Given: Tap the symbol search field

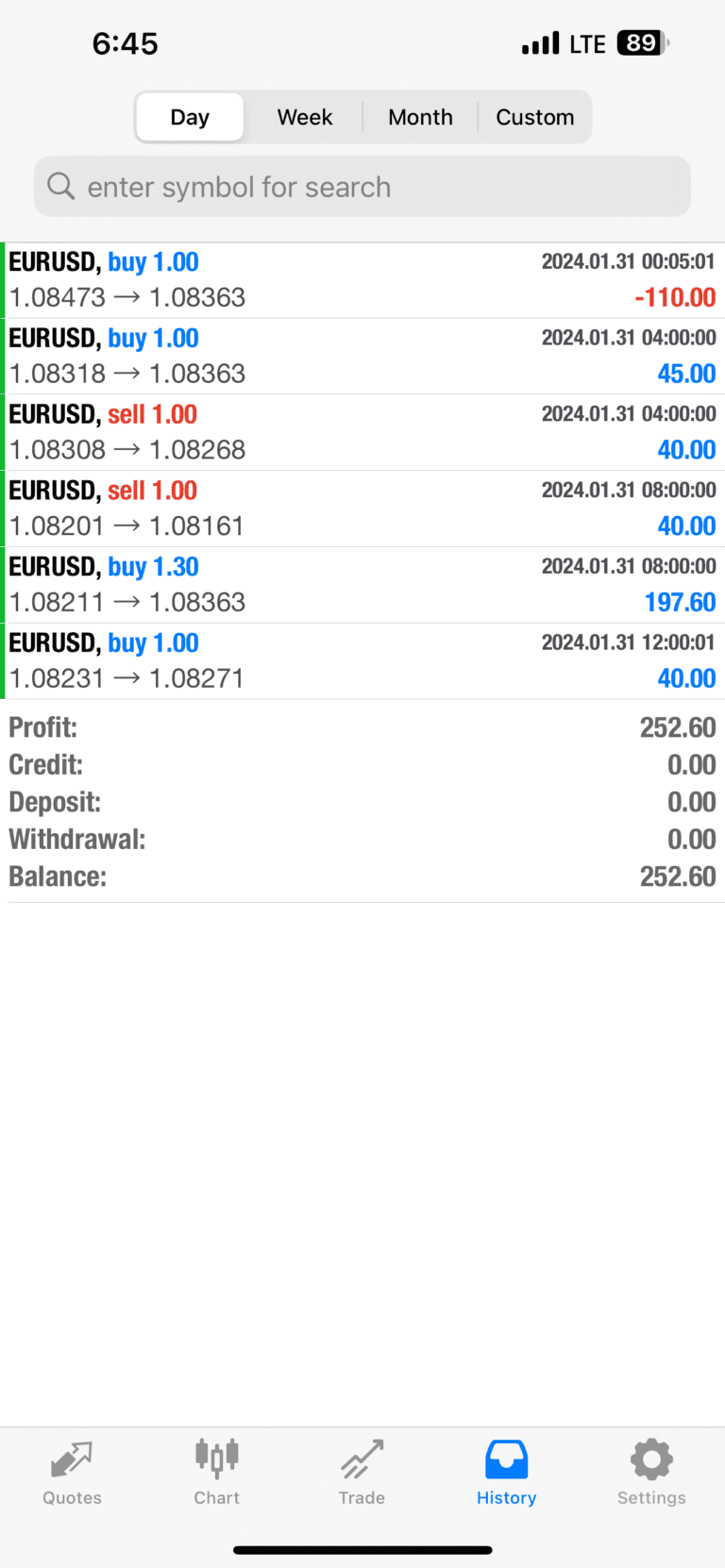Looking at the screenshot, I should coord(362,187).
